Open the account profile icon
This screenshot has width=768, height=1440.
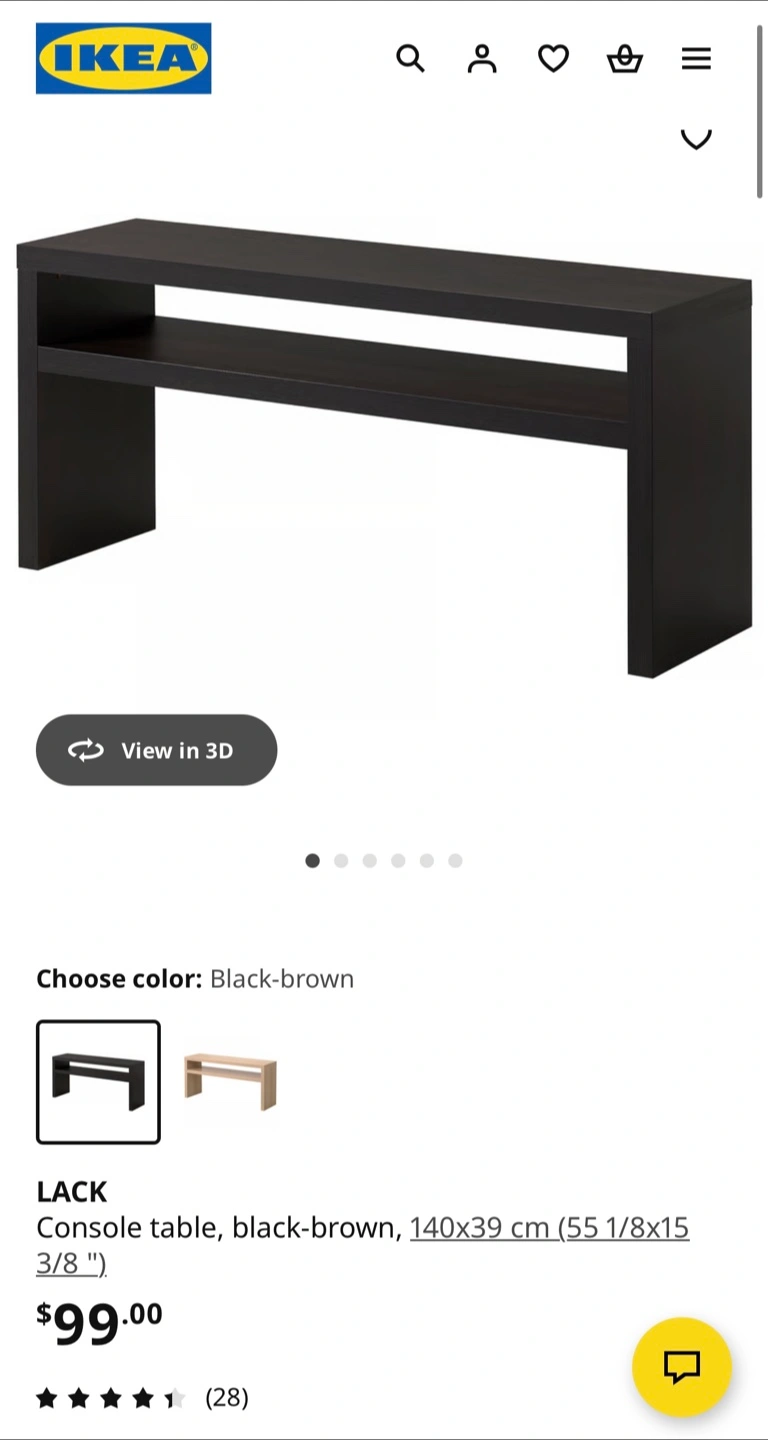click(x=482, y=59)
